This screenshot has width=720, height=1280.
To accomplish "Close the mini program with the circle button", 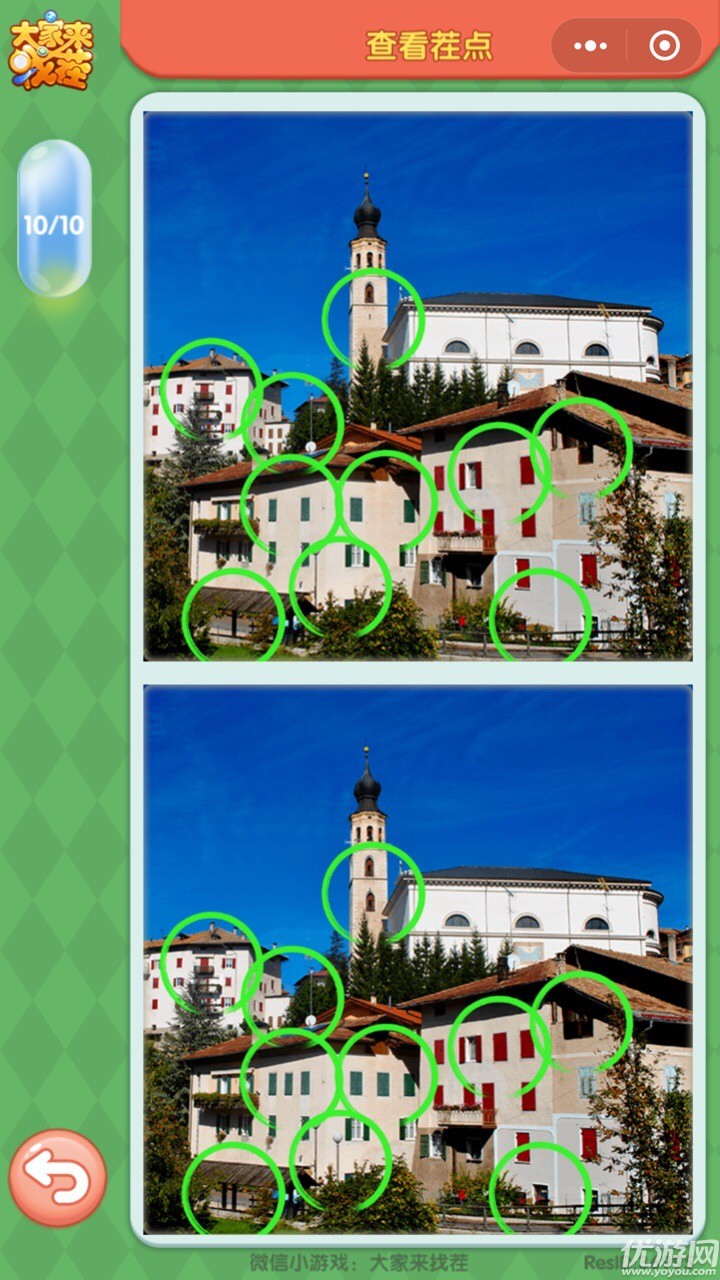I will [664, 46].
